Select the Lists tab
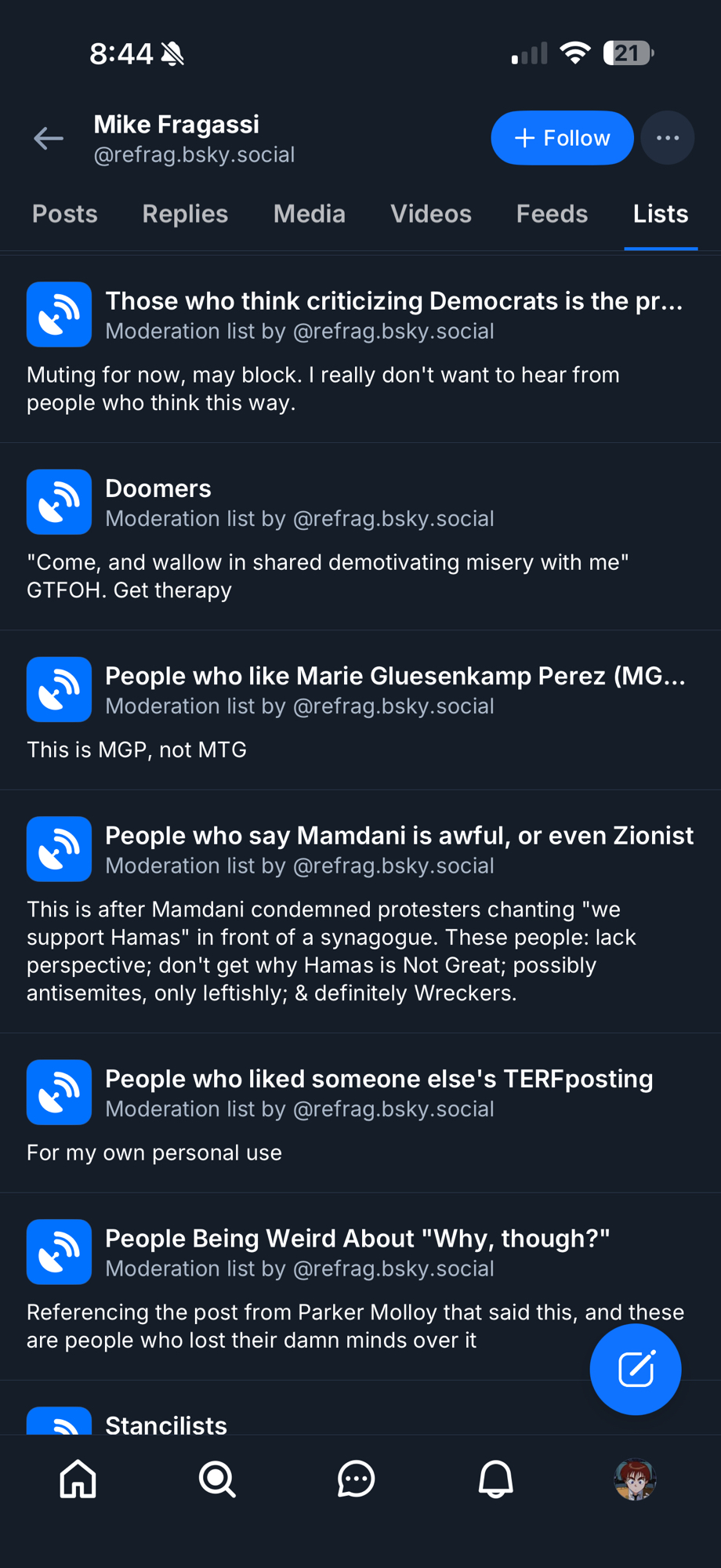The width and height of the screenshot is (721, 1568). (x=660, y=214)
